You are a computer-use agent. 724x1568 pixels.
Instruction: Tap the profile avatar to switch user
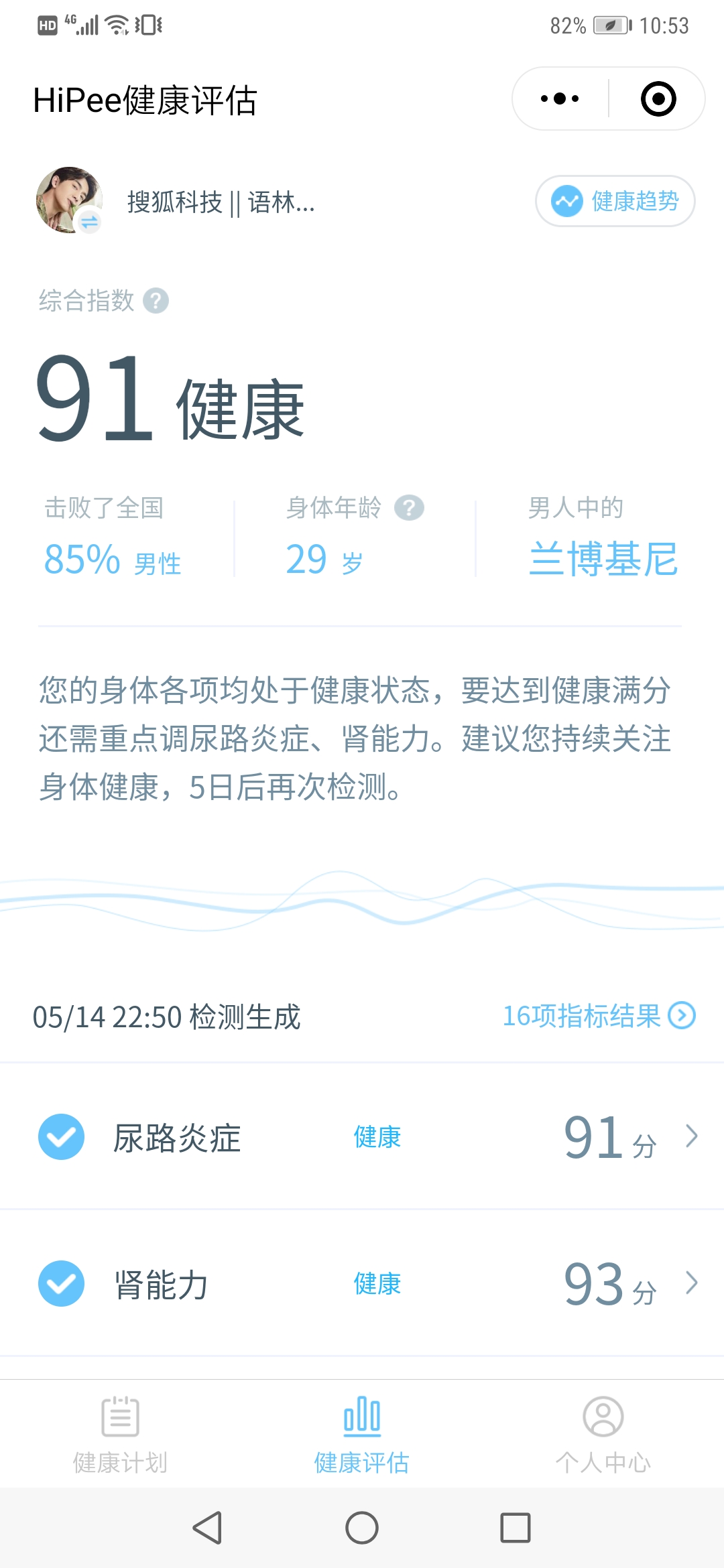[69, 200]
